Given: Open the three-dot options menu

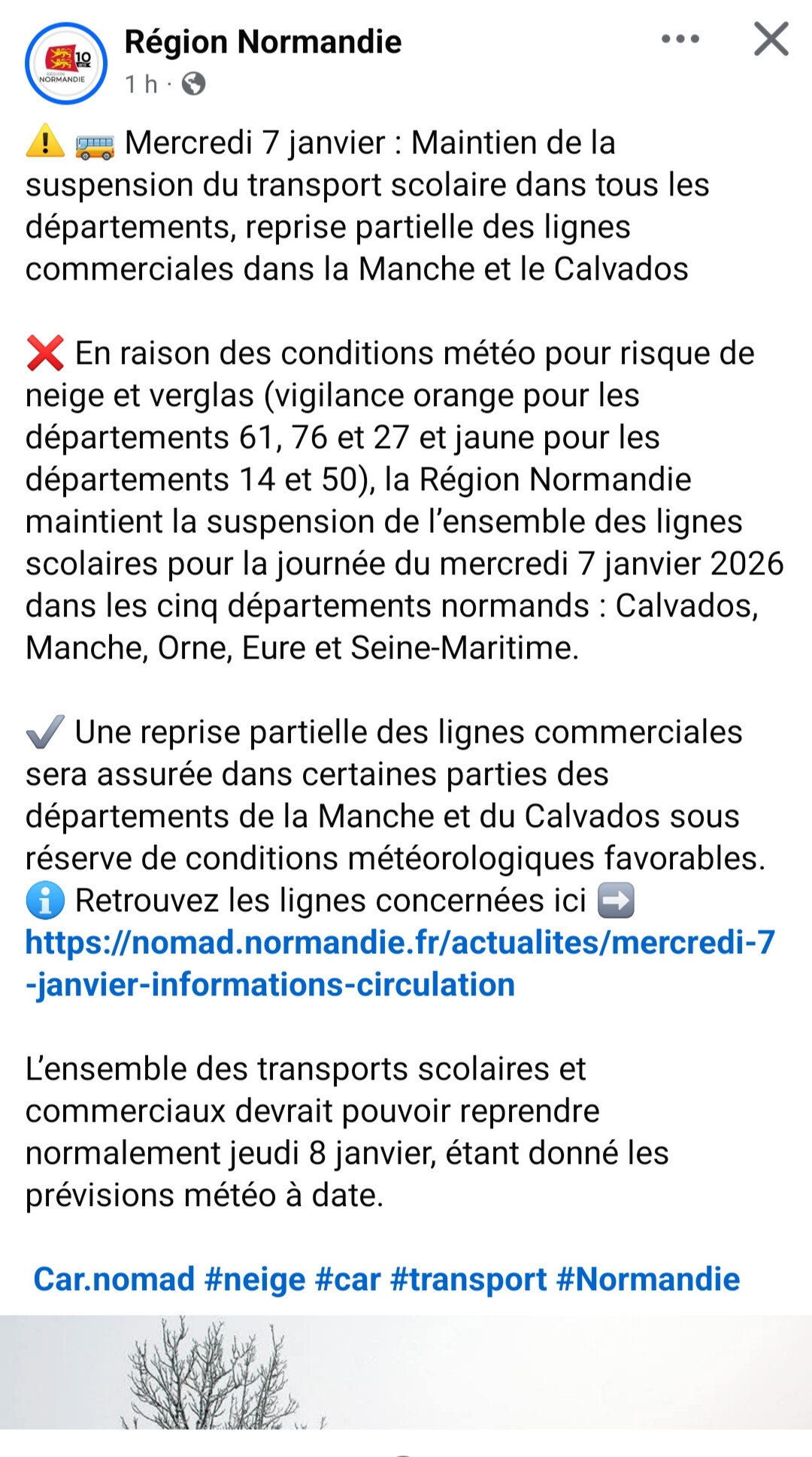Looking at the screenshot, I should tap(680, 39).
